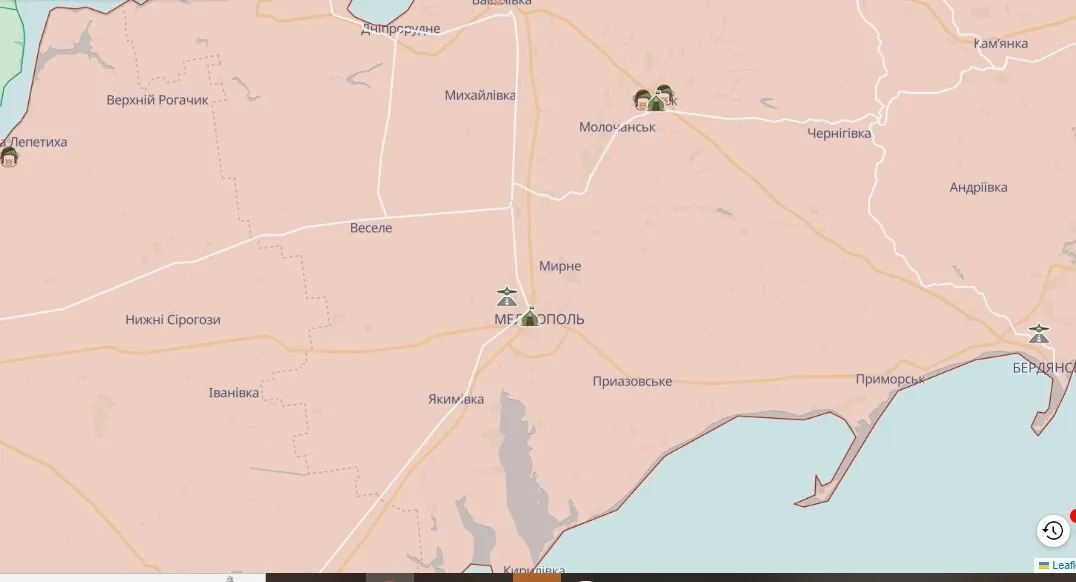1076x582 pixels.
Task: Select the headquarters tent marker at Мелітополь
Action: point(530,317)
